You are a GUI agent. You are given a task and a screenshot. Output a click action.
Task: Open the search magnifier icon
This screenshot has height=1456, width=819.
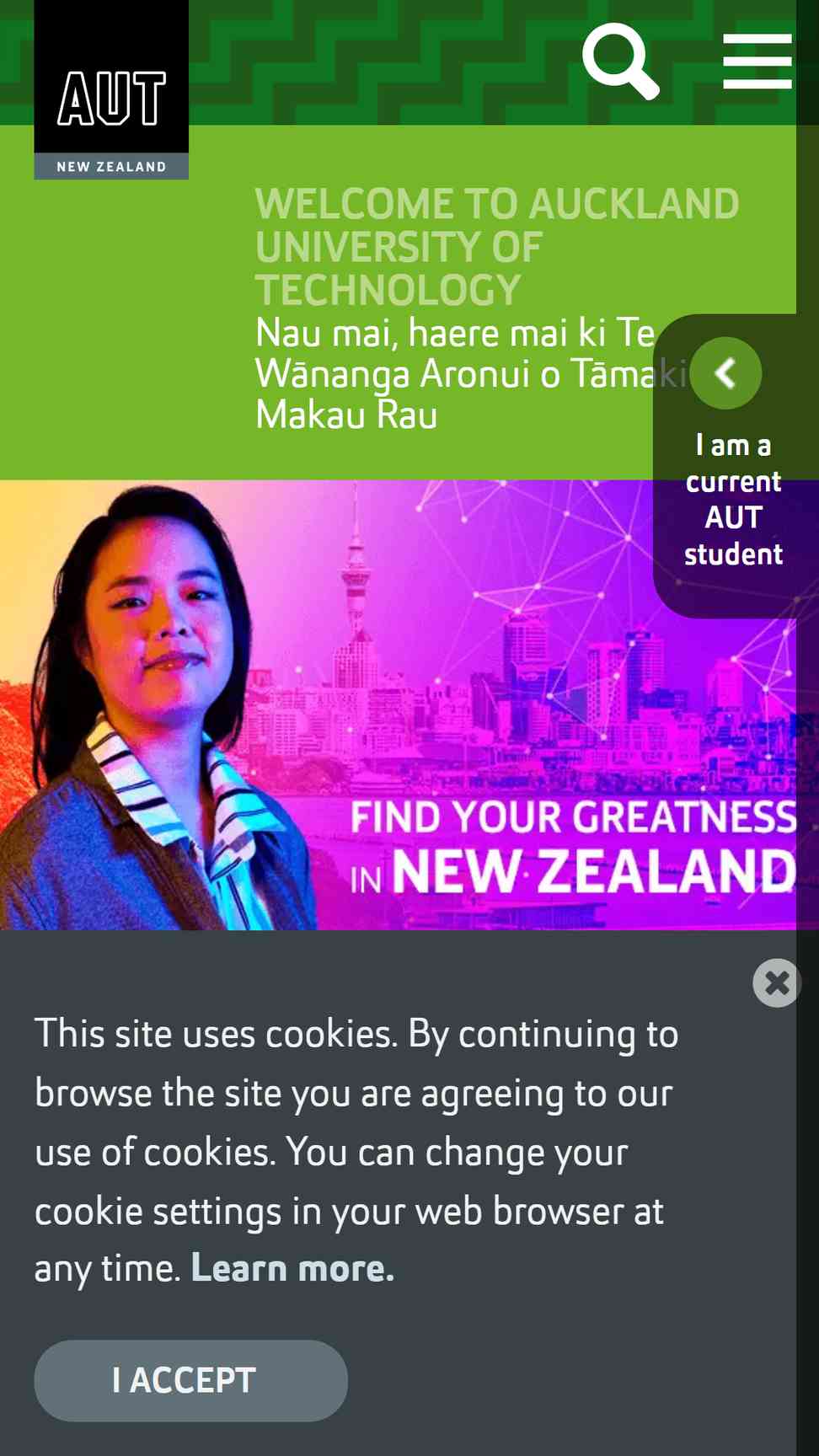(x=621, y=62)
